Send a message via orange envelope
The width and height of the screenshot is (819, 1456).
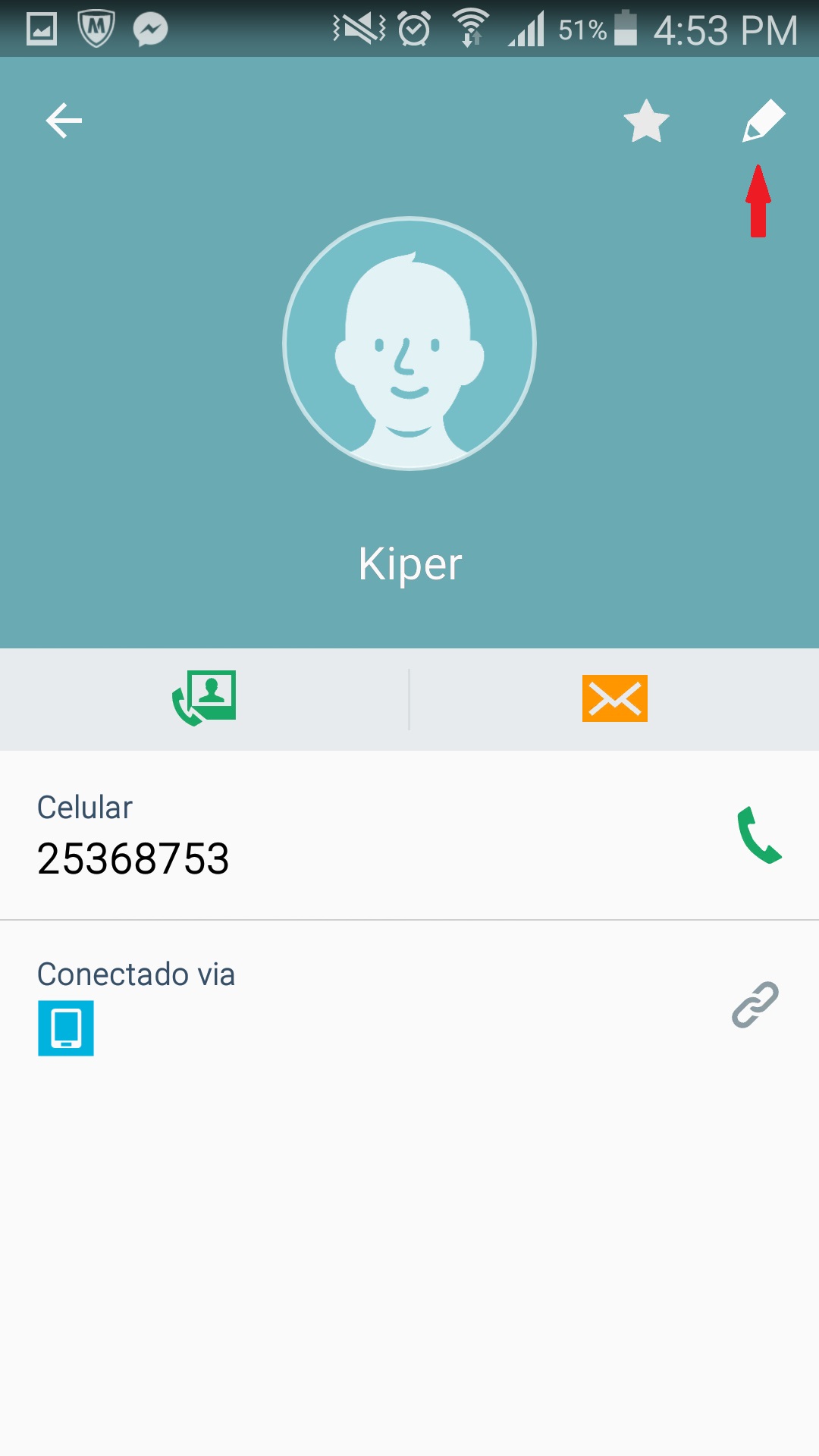(x=614, y=698)
